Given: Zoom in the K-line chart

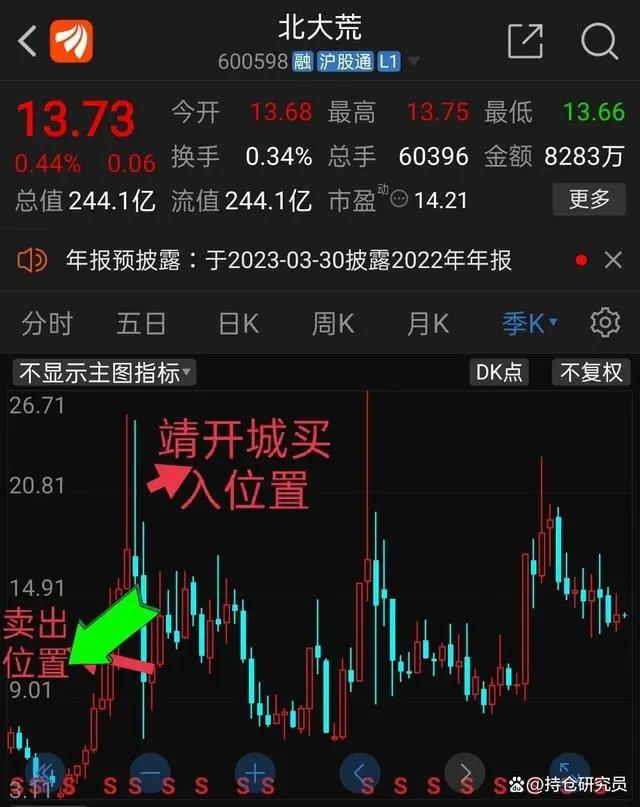Looking at the screenshot, I should click(255, 774).
